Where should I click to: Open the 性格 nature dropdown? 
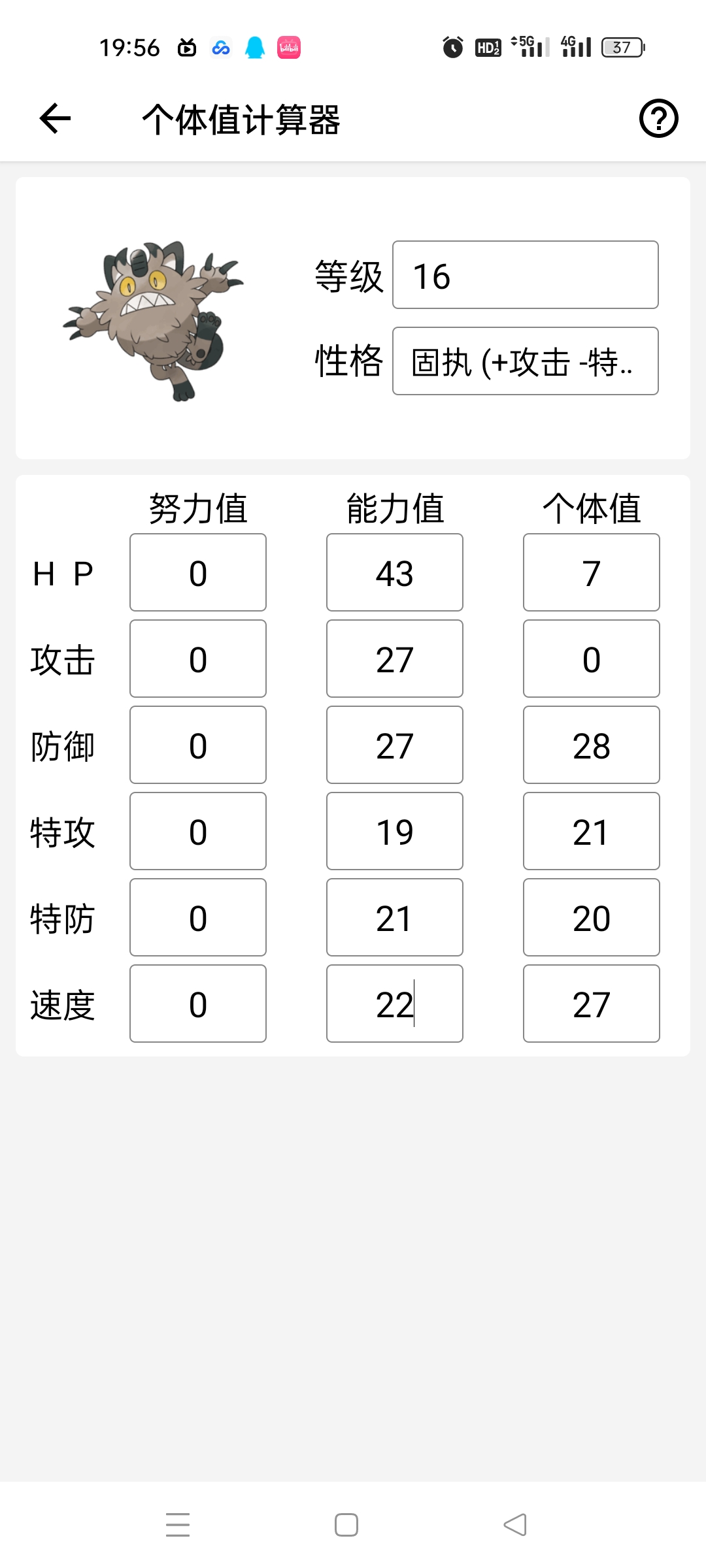(525, 361)
